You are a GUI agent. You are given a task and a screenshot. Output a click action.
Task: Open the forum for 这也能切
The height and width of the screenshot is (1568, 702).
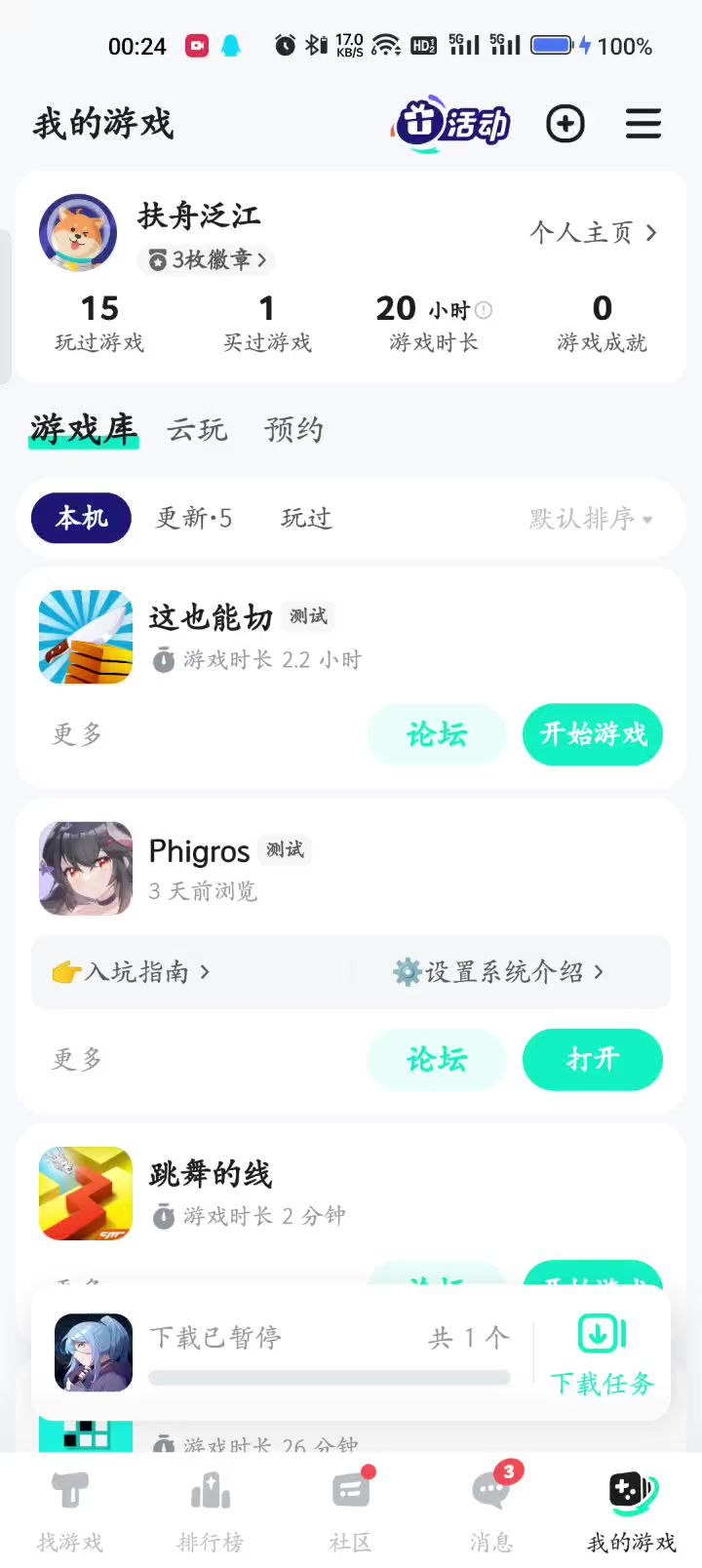[437, 734]
